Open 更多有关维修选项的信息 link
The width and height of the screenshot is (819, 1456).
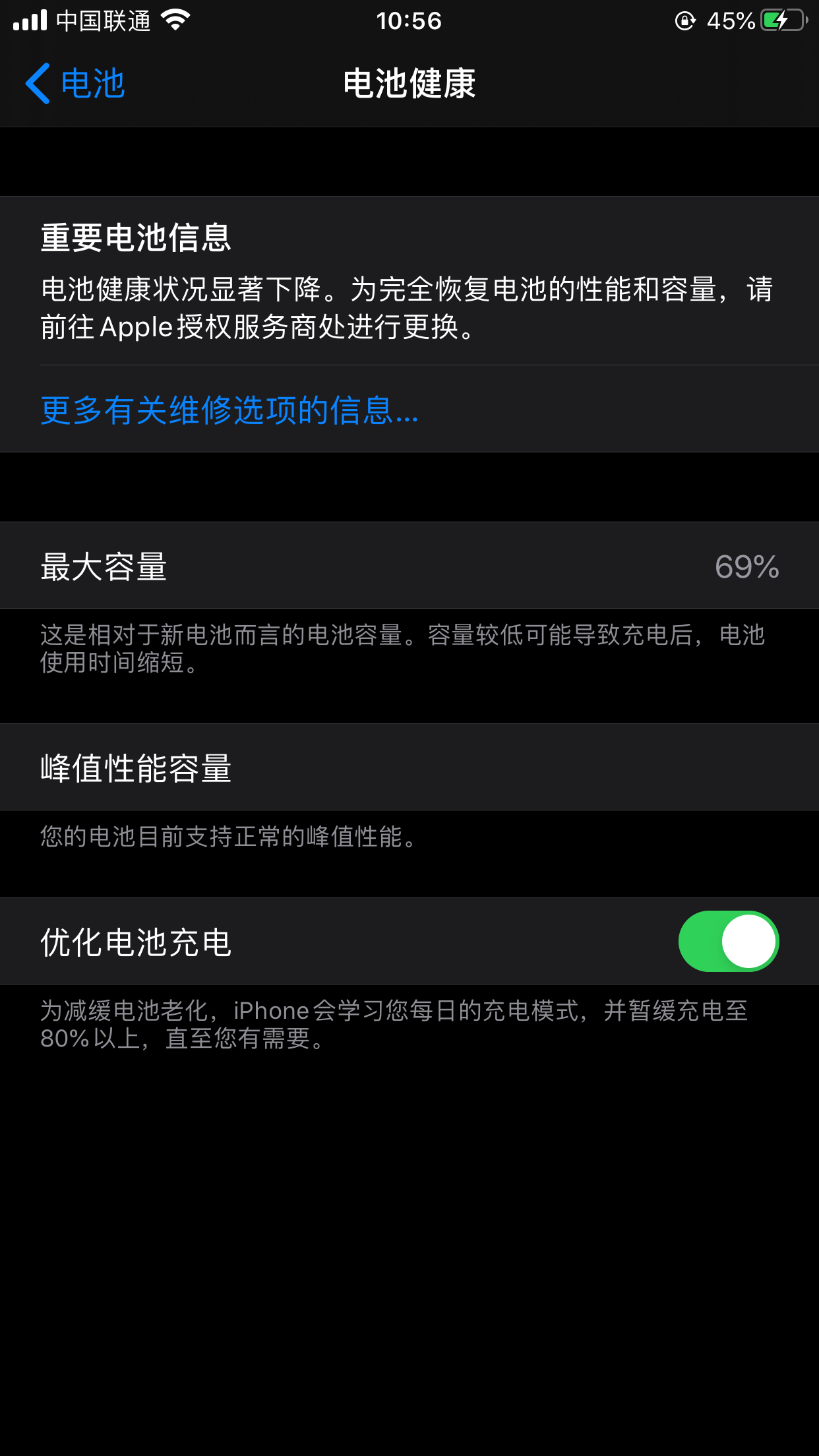pyautogui.click(x=229, y=410)
